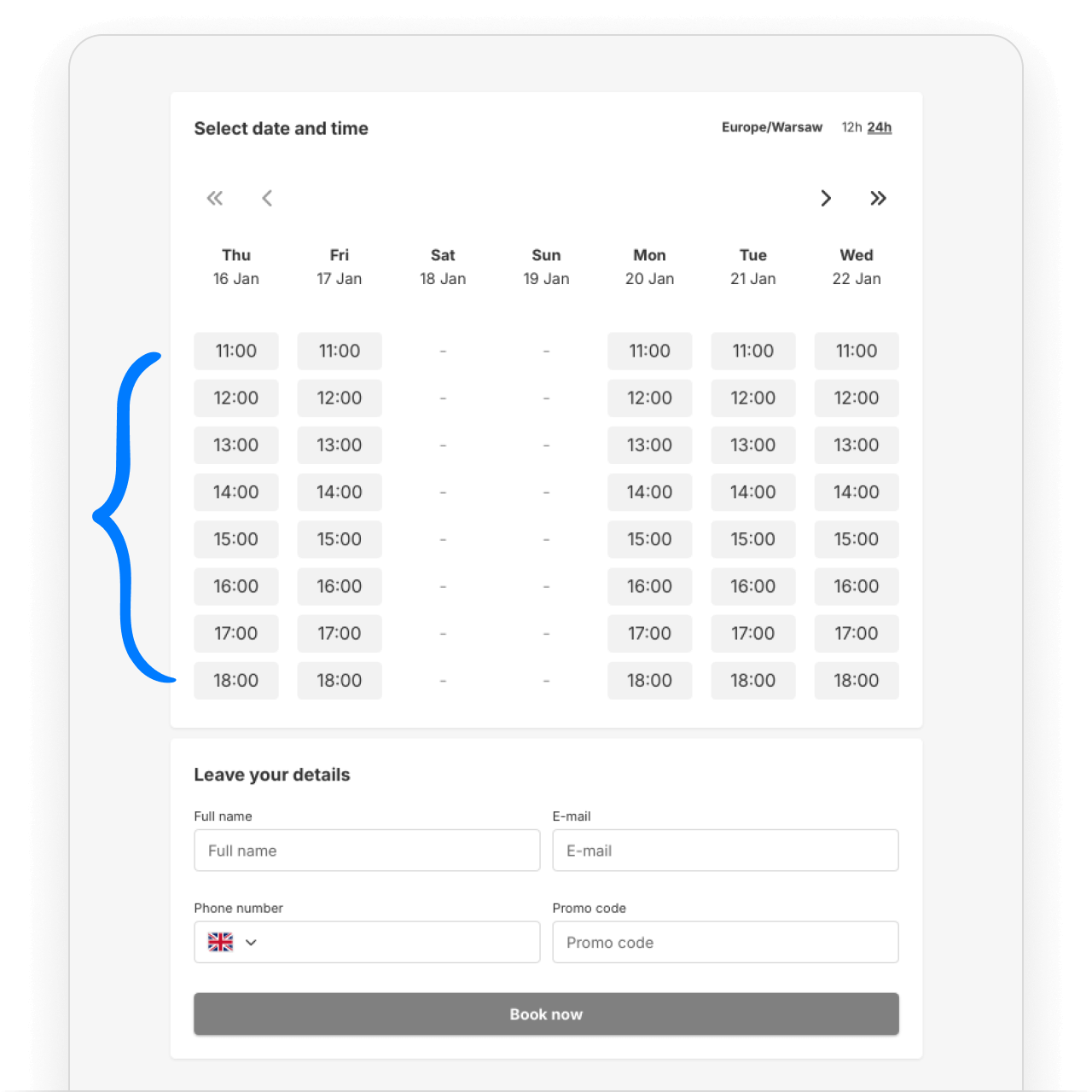The height and width of the screenshot is (1092, 1092).
Task: Go to the next day
Action: point(825,199)
